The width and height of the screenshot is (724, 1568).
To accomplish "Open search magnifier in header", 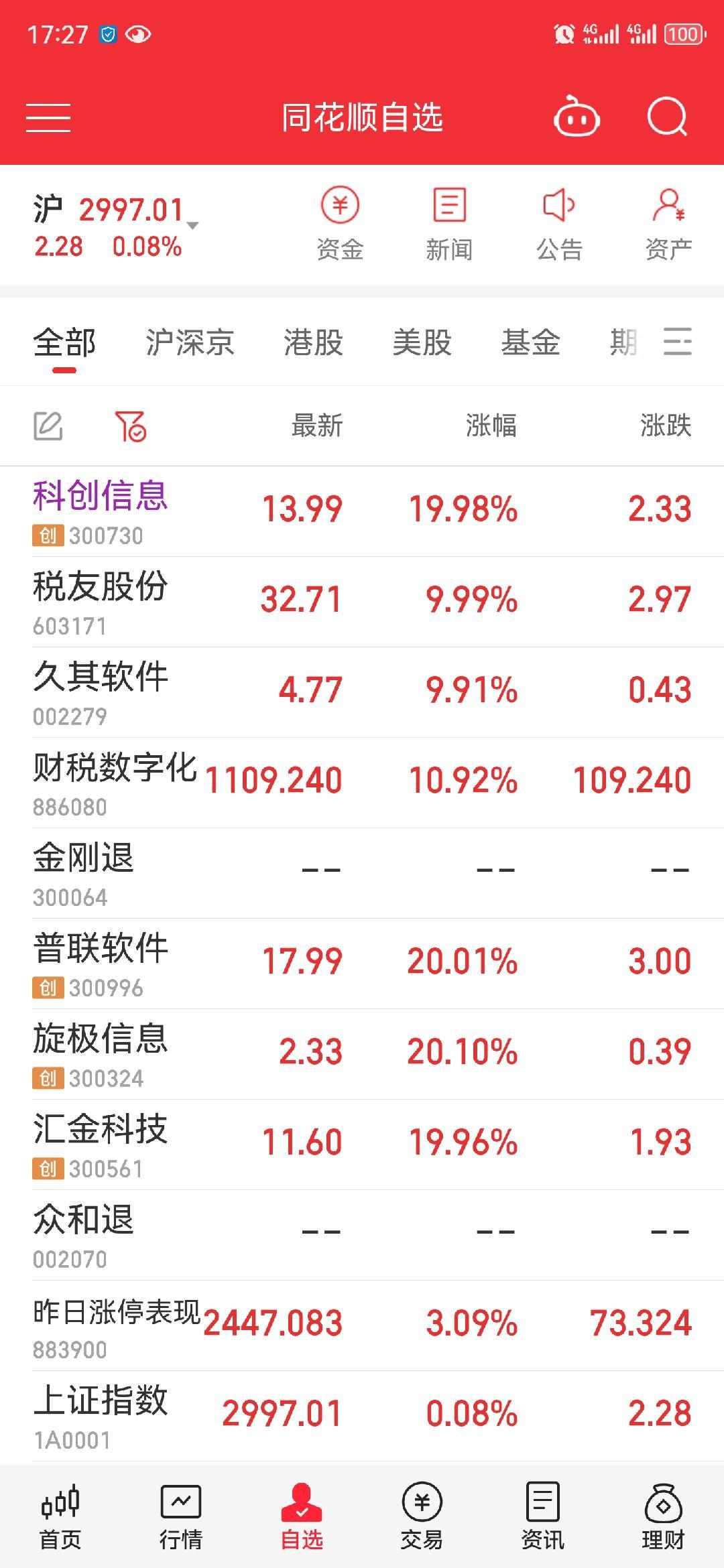I will [x=668, y=117].
